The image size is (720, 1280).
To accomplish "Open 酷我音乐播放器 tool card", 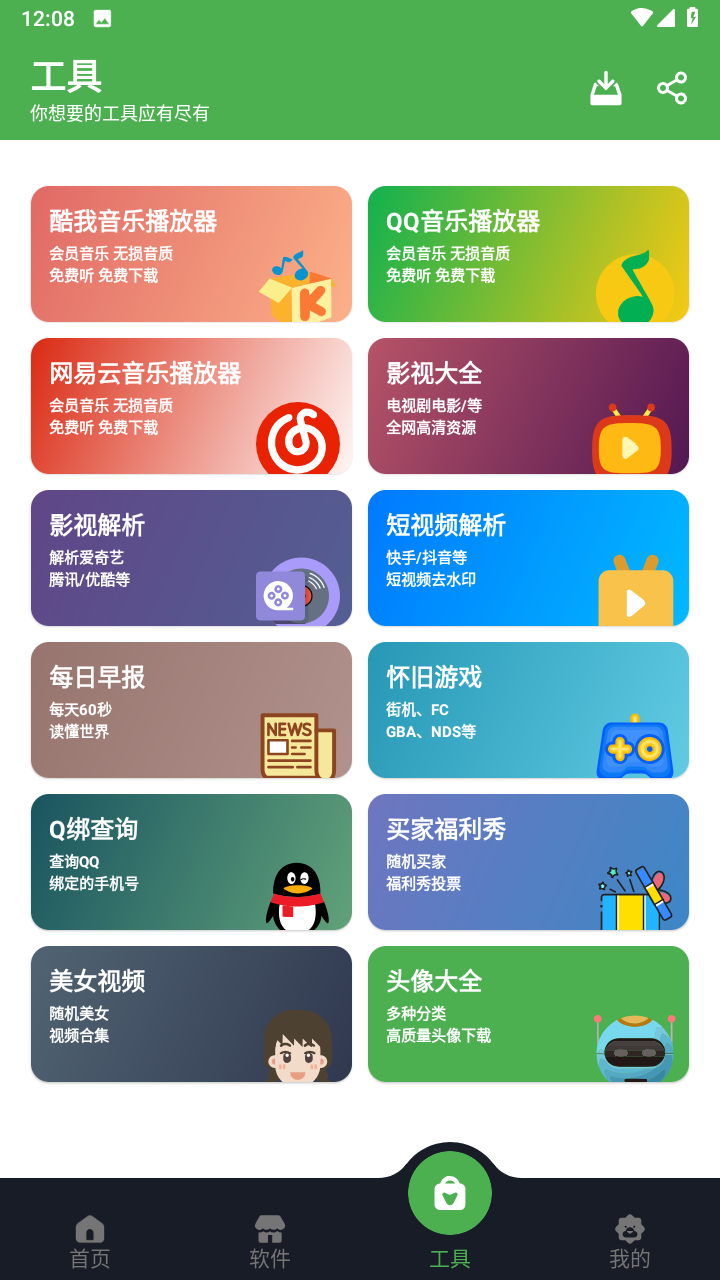I will click(191, 254).
